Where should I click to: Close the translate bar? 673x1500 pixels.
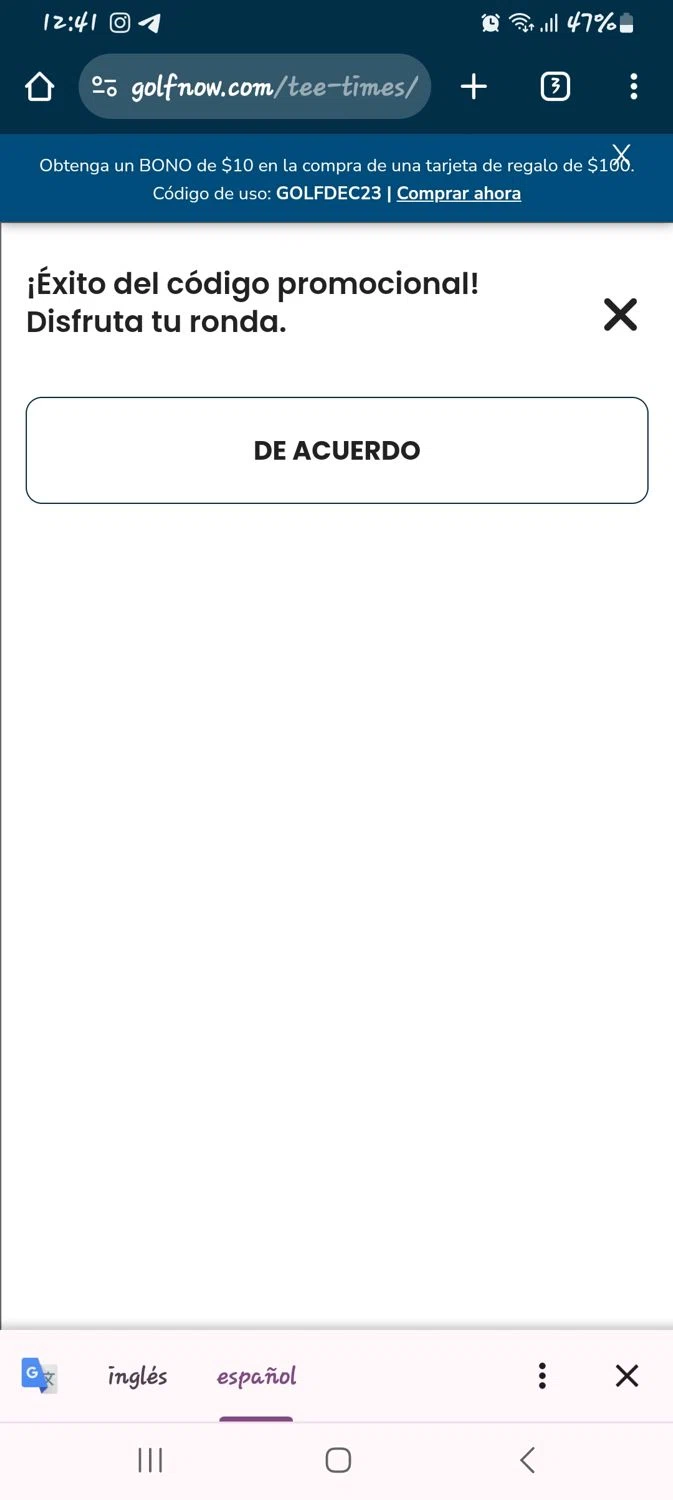pyautogui.click(x=627, y=1376)
